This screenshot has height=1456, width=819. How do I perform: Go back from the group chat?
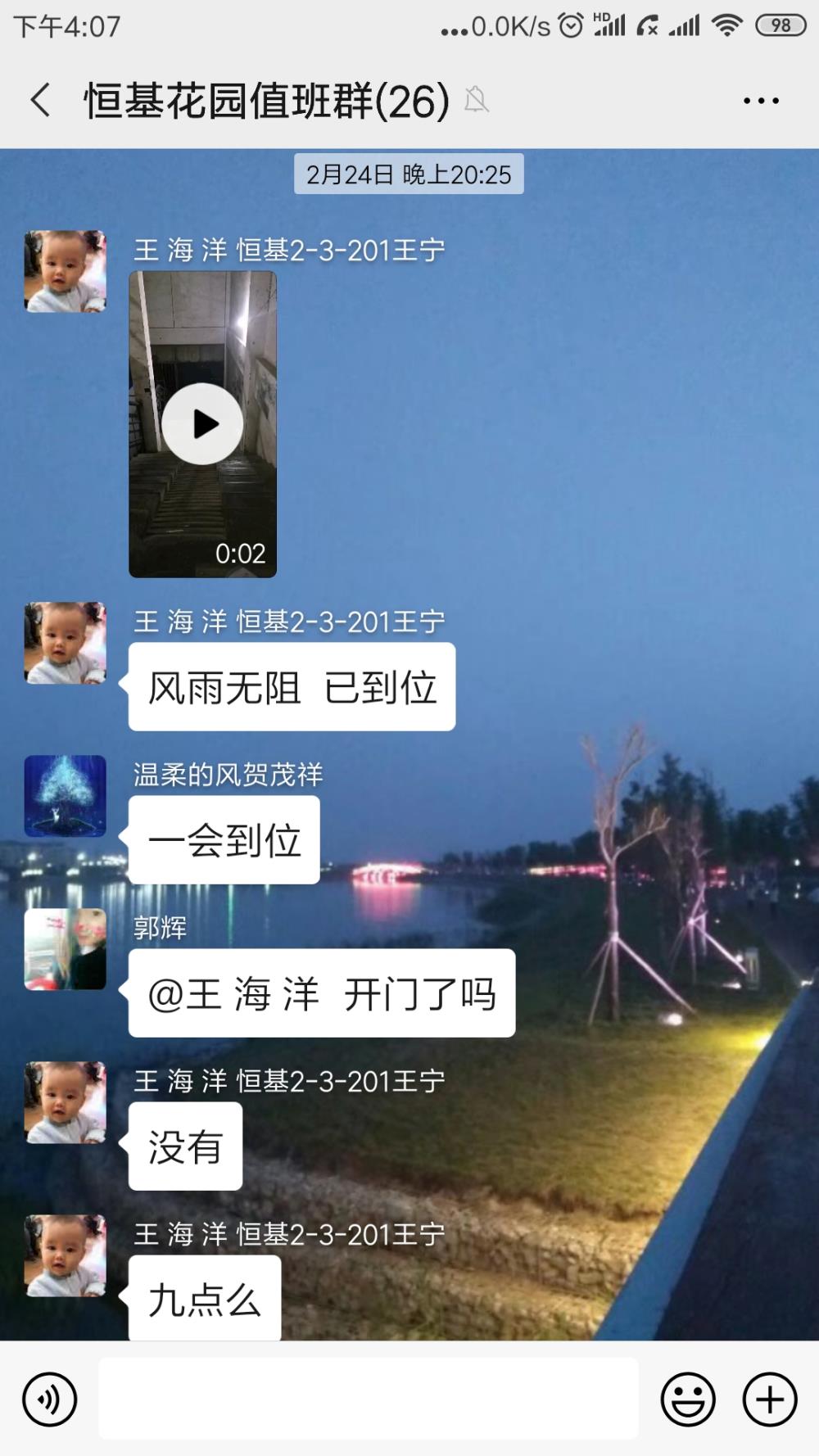41,100
